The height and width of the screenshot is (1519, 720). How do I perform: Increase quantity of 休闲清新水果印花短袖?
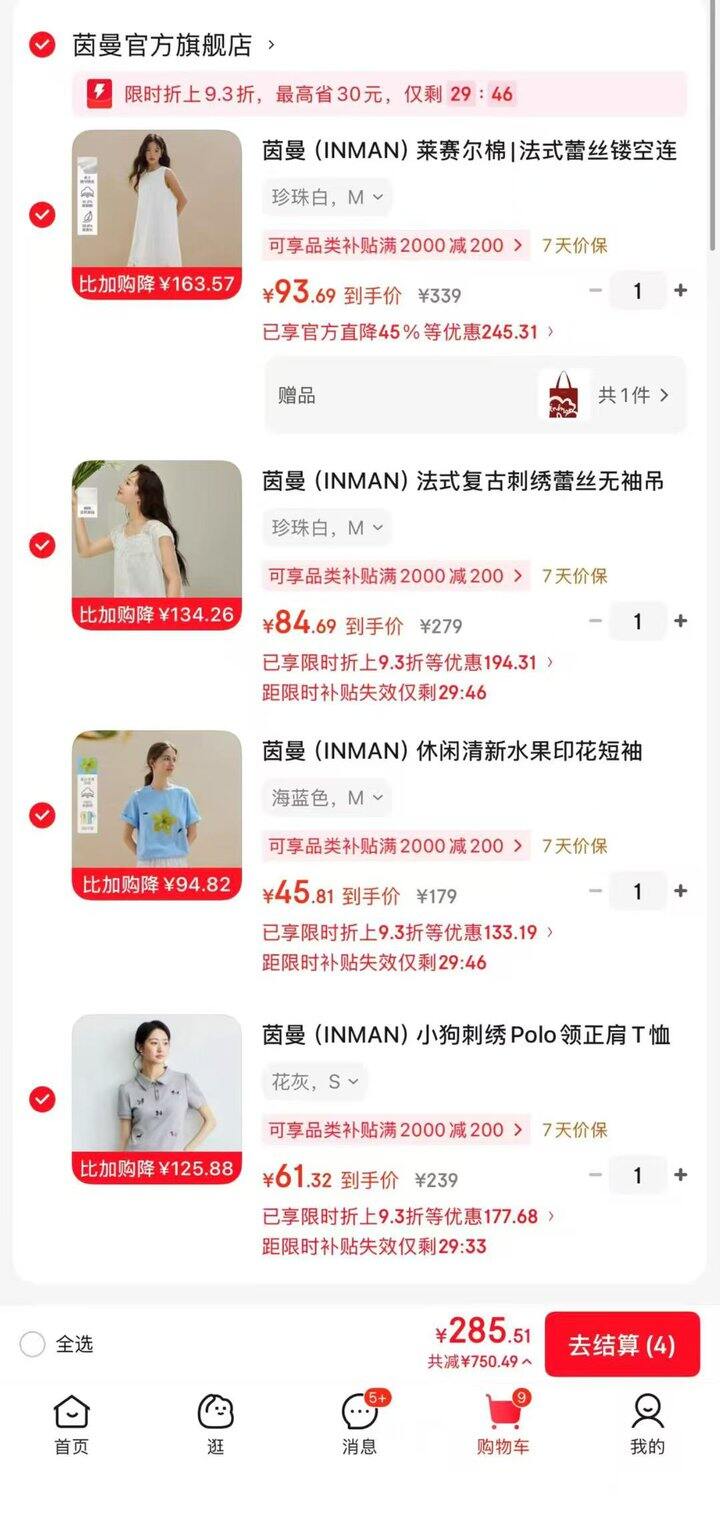click(x=681, y=891)
